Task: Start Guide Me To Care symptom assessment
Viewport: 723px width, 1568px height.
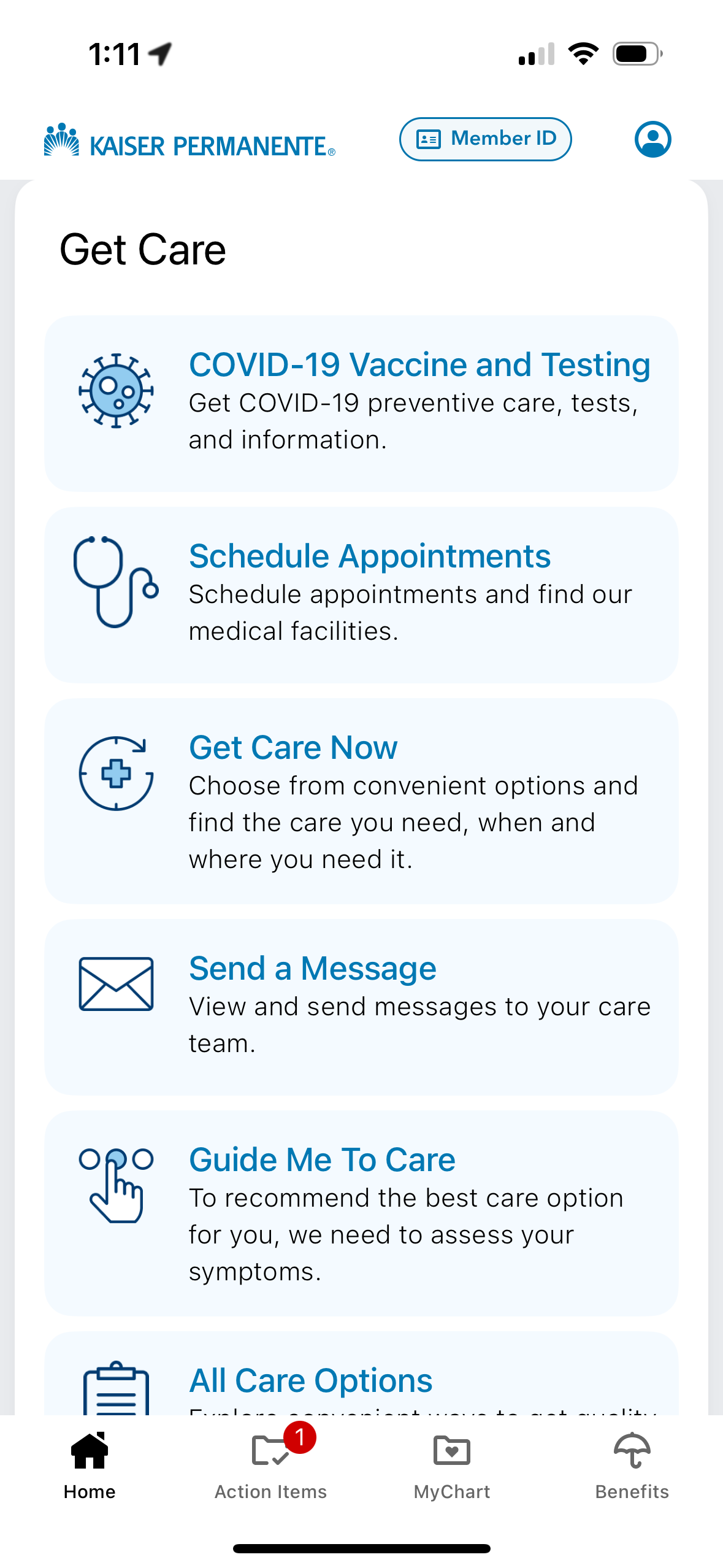Action: [x=321, y=1159]
